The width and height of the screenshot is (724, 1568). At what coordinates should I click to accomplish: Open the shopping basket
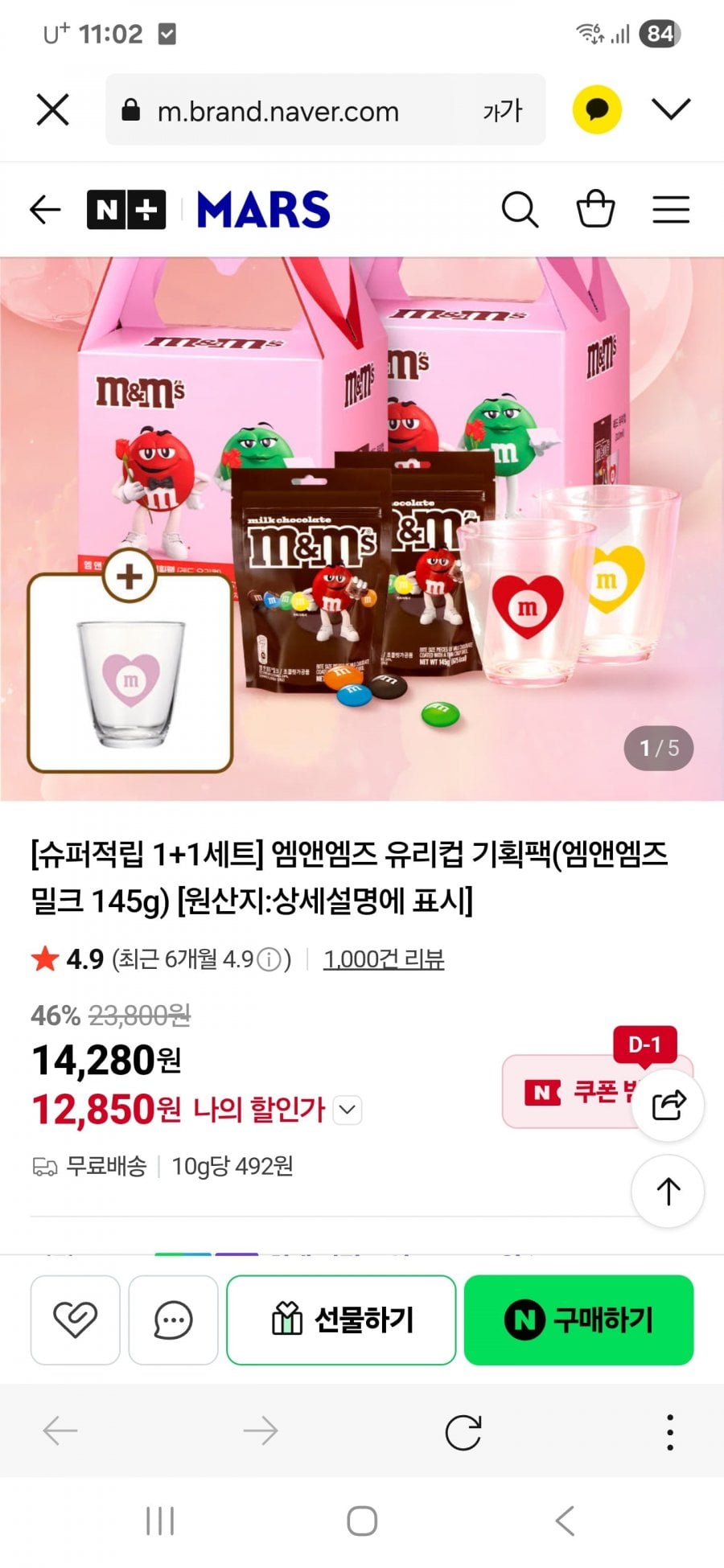[x=595, y=210]
